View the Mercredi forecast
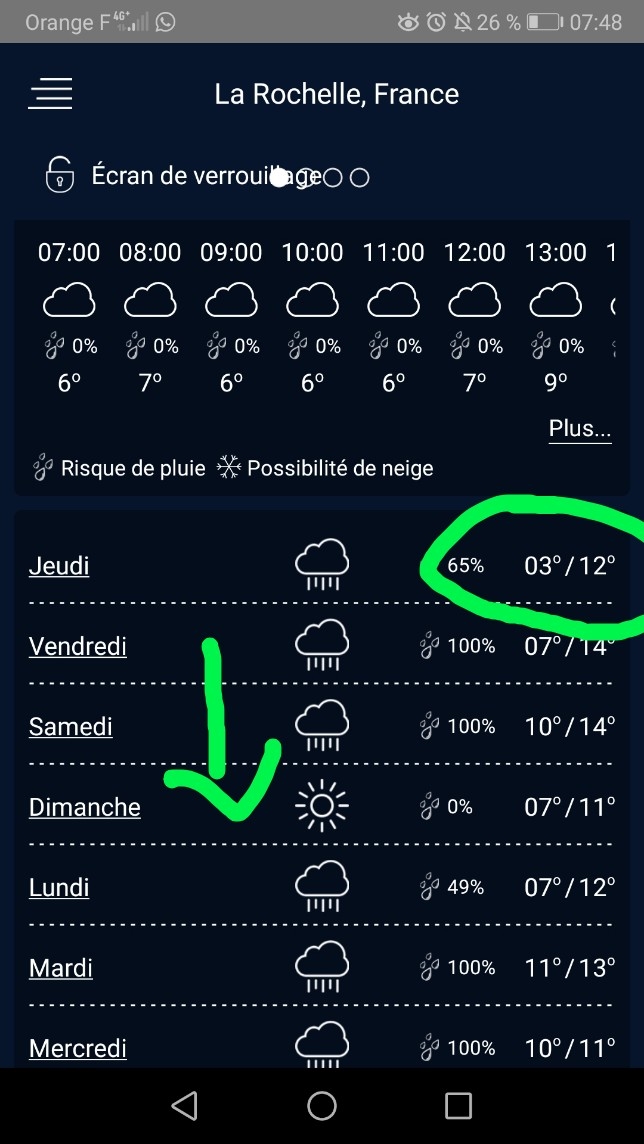The image size is (644, 1144). click(x=78, y=1048)
